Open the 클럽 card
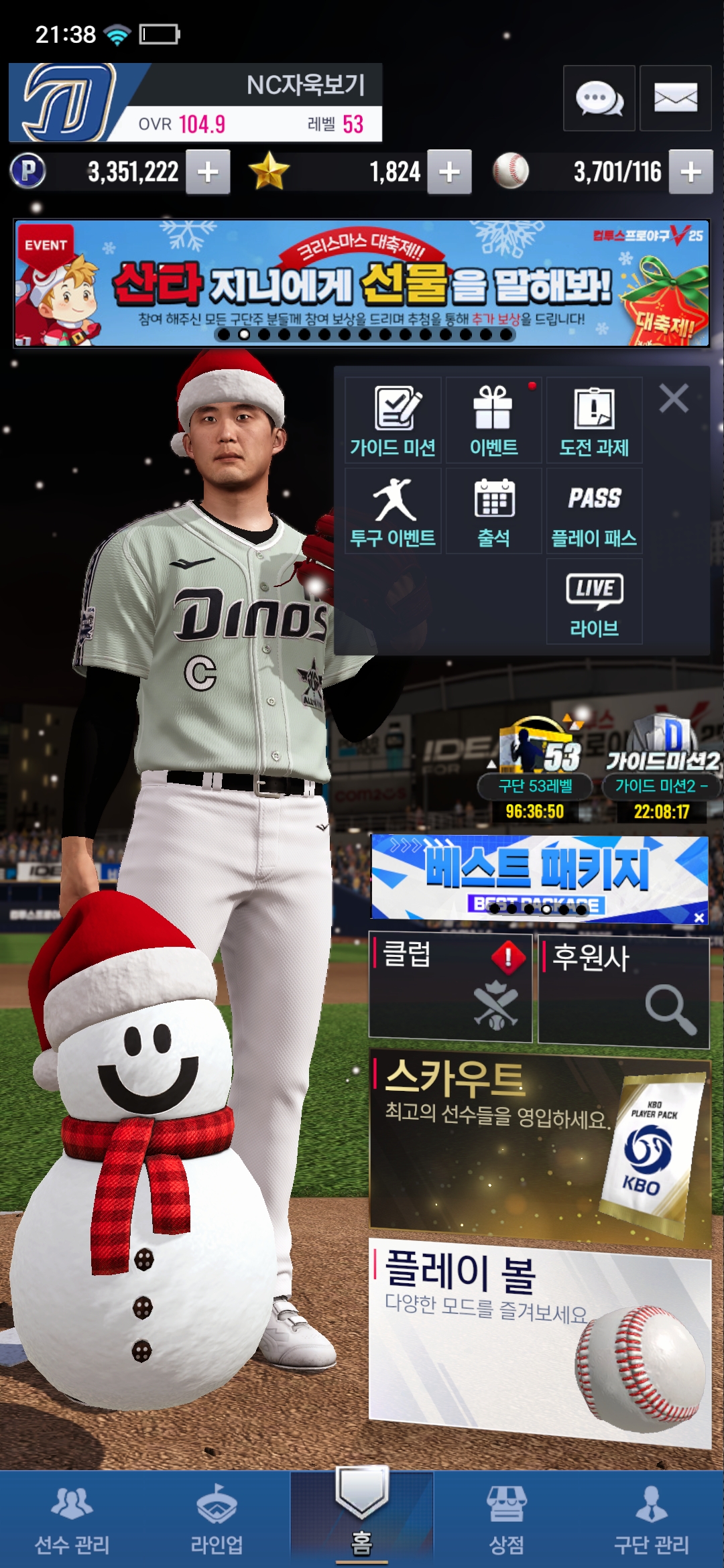Screen dimensions: 724x1568 coord(450,988)
